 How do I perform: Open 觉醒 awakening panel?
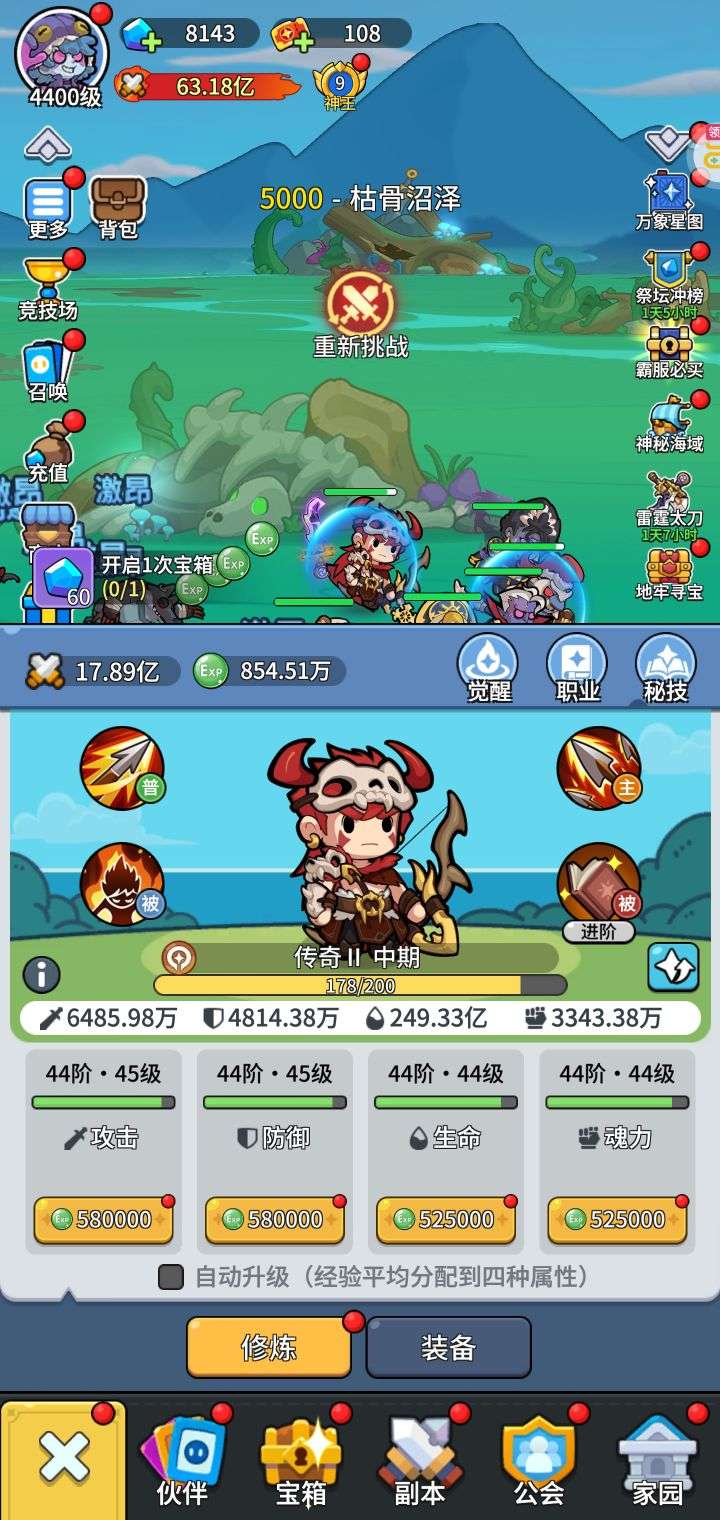488,667
